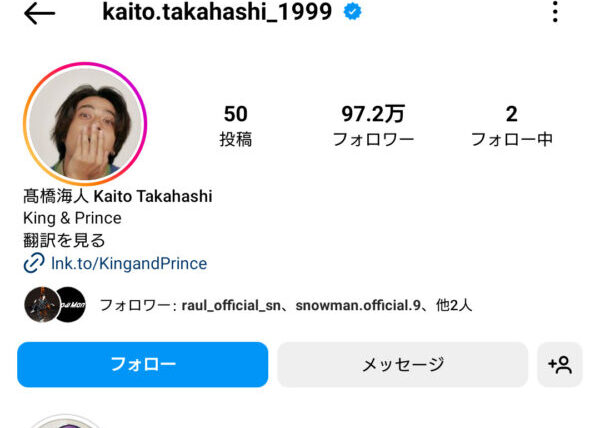
Task: Tap 翻訳を見る to translate bio
Action: click(x=64, y=240)
